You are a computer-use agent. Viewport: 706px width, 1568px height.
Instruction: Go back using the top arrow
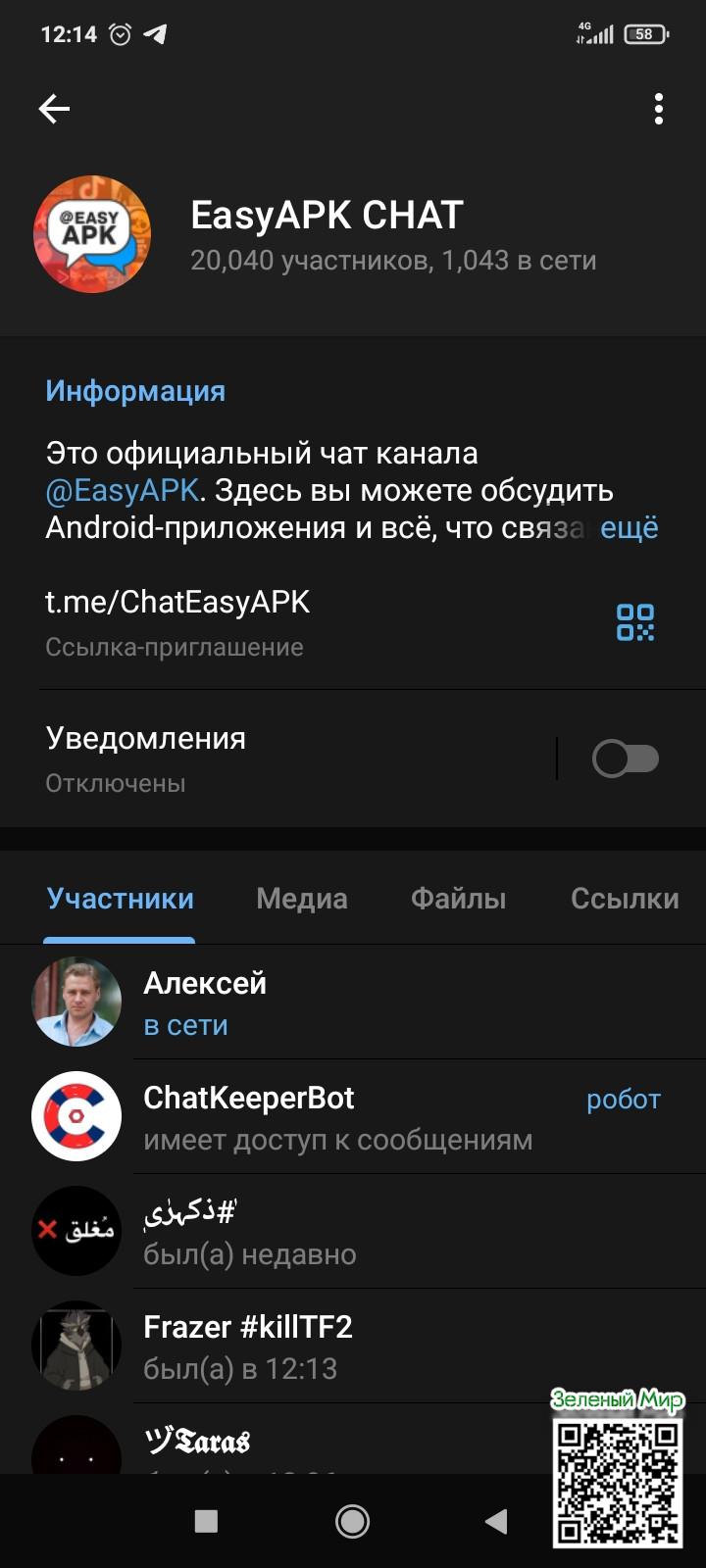coord(54,109)
